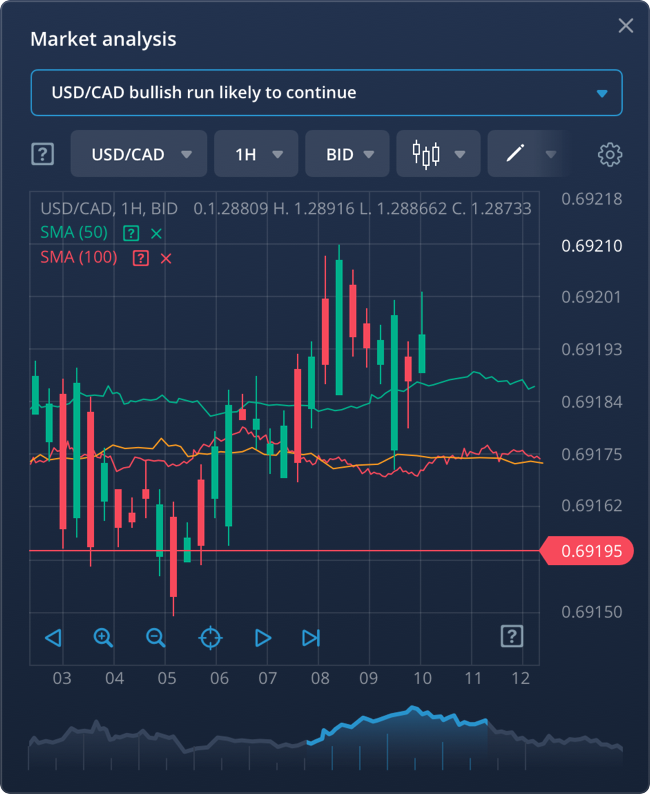Open the USD/CAD instrument dropdown
The height and width of the screenshot is (796, 652).
click(139, 154)
